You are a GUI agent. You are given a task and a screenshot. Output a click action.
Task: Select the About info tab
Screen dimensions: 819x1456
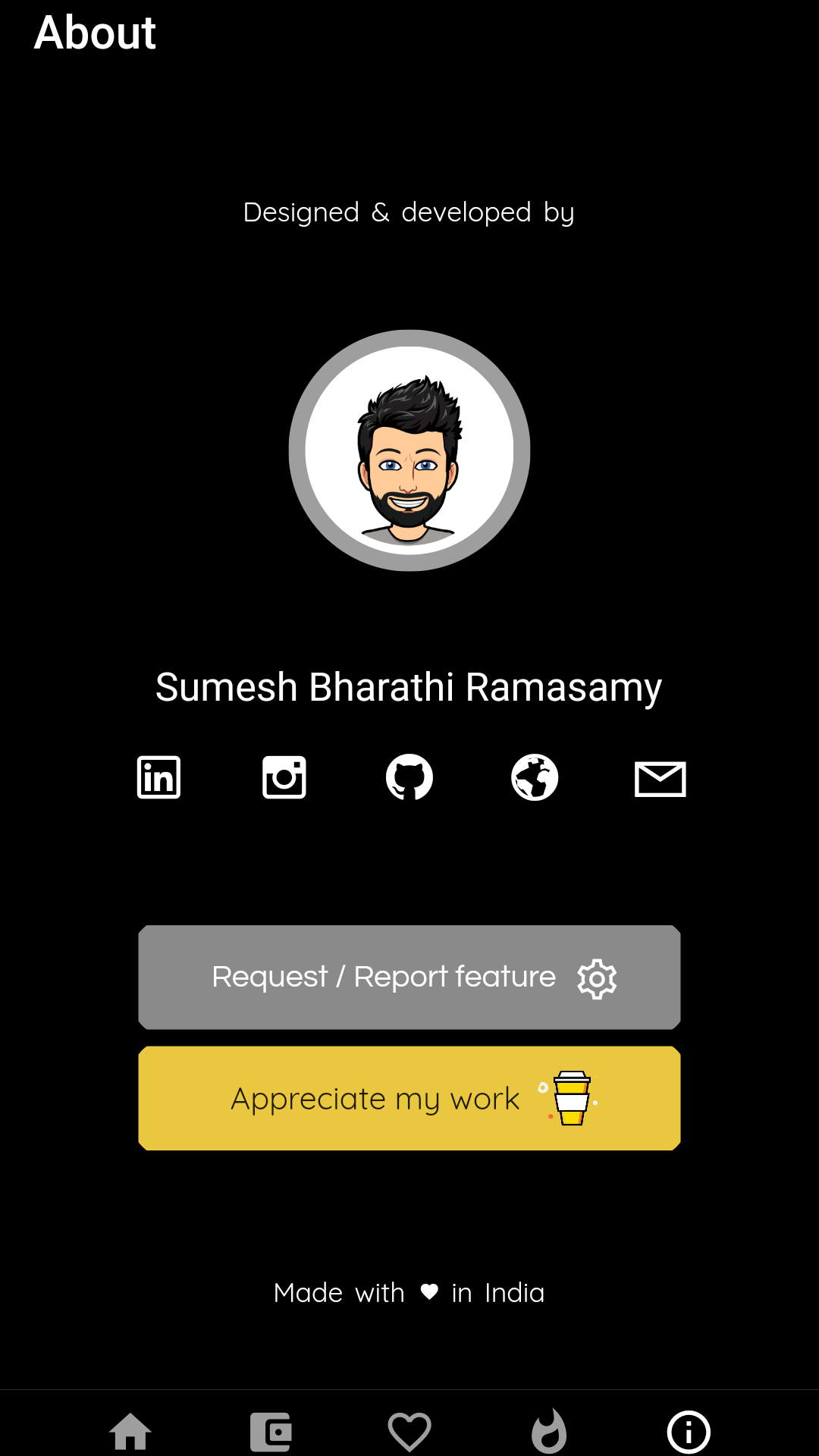point(689,1432)
